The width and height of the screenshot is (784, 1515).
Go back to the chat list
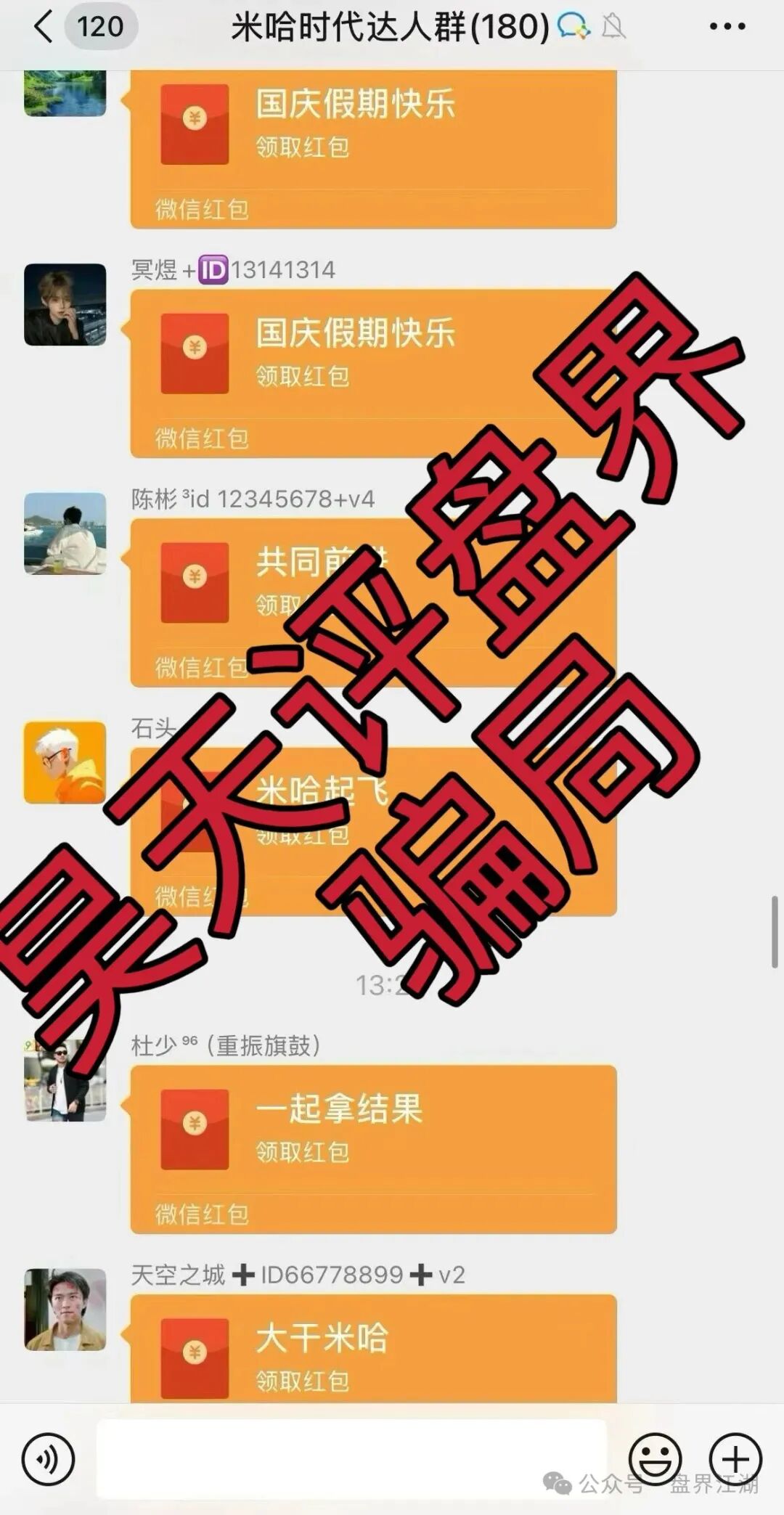[x=44, y=27]
